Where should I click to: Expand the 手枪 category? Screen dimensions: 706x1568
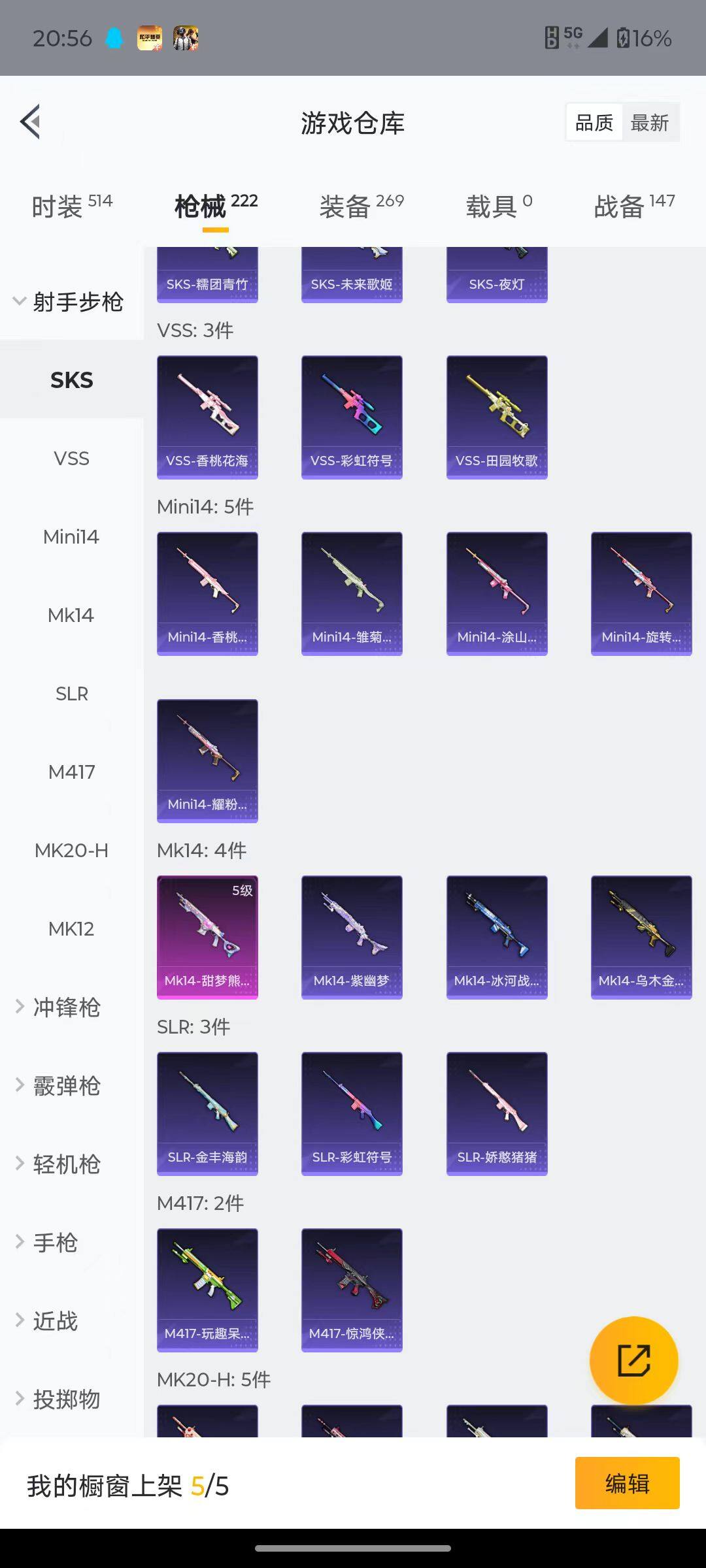tap(55, 1243)
